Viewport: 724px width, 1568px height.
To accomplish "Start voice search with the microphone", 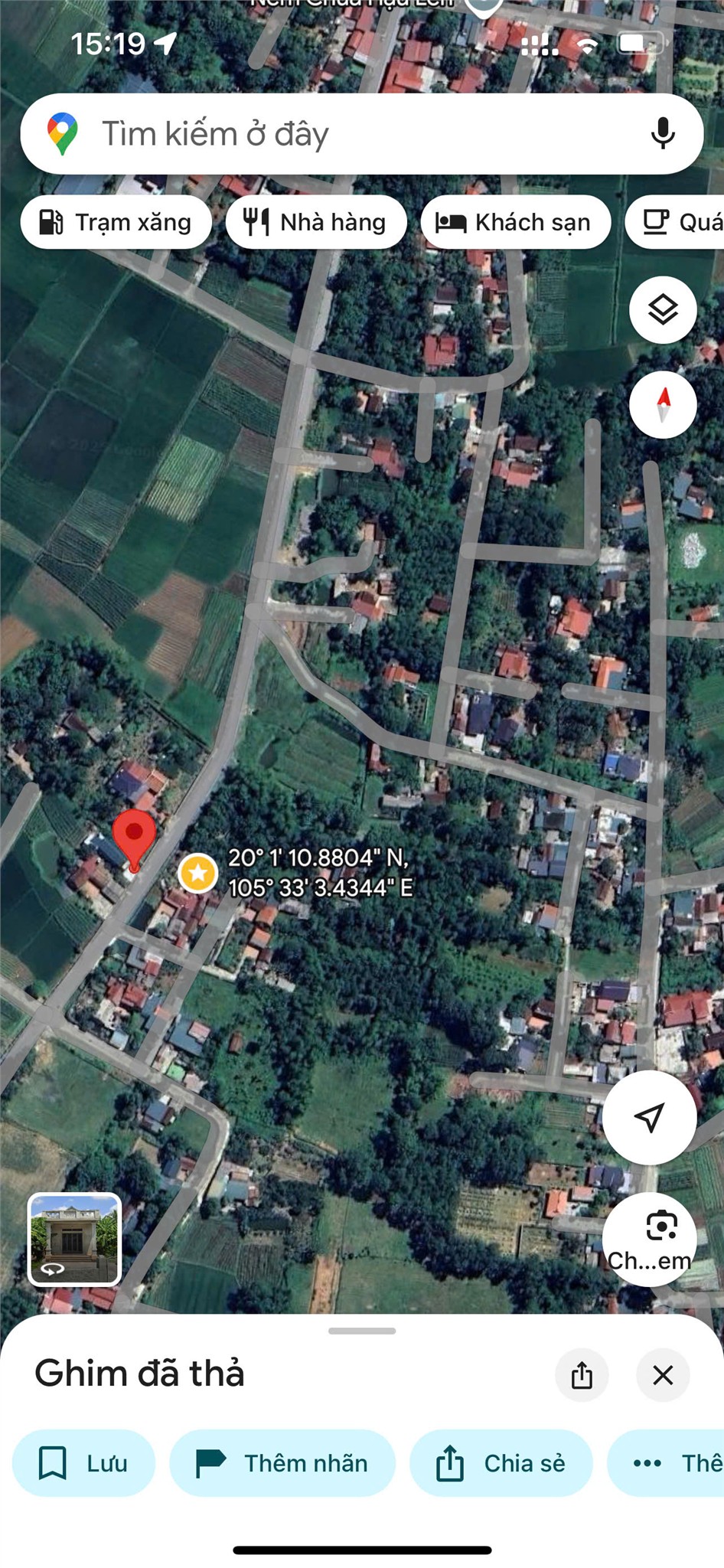I will click(663, 134).
